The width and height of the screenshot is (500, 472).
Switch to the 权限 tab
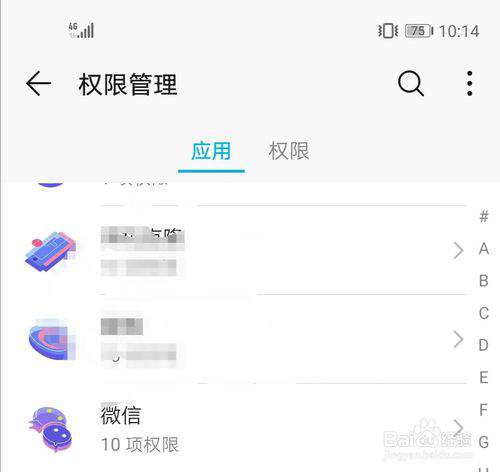pyautogui.click(x=289, y=151)
